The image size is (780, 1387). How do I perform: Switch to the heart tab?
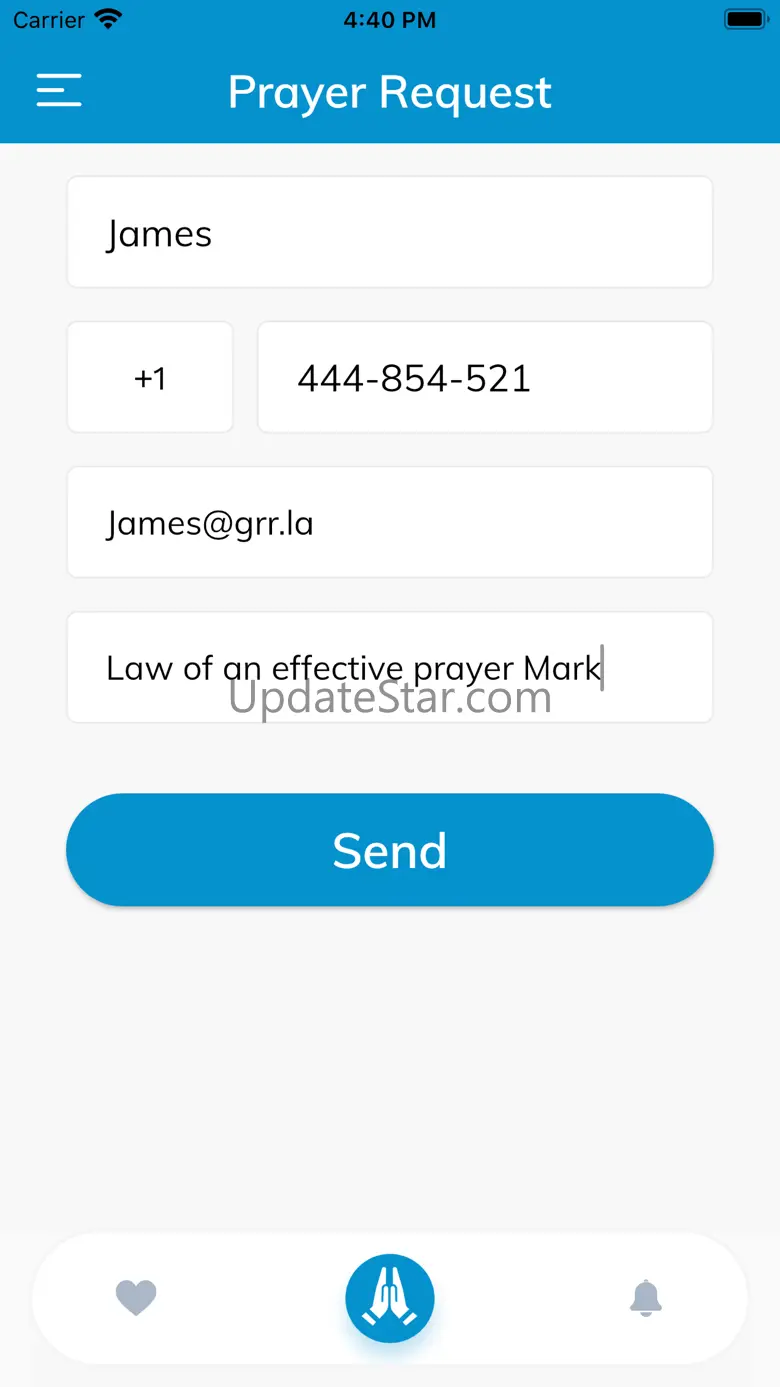click(136, 1298)
